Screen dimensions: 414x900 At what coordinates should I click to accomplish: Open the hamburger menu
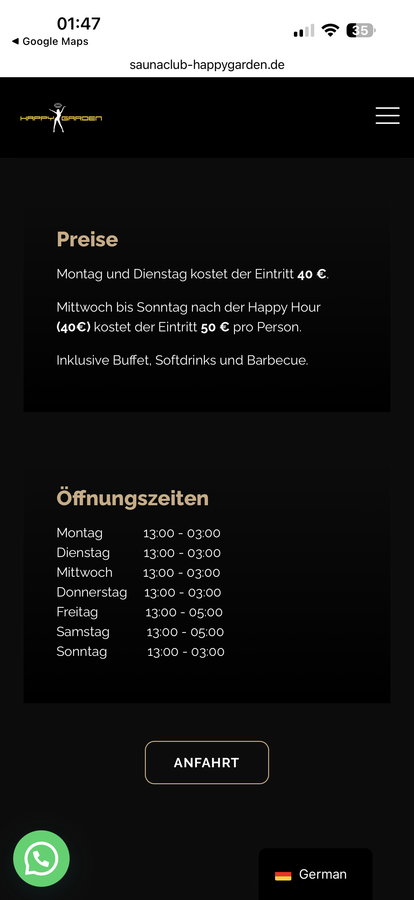(388, 115)
